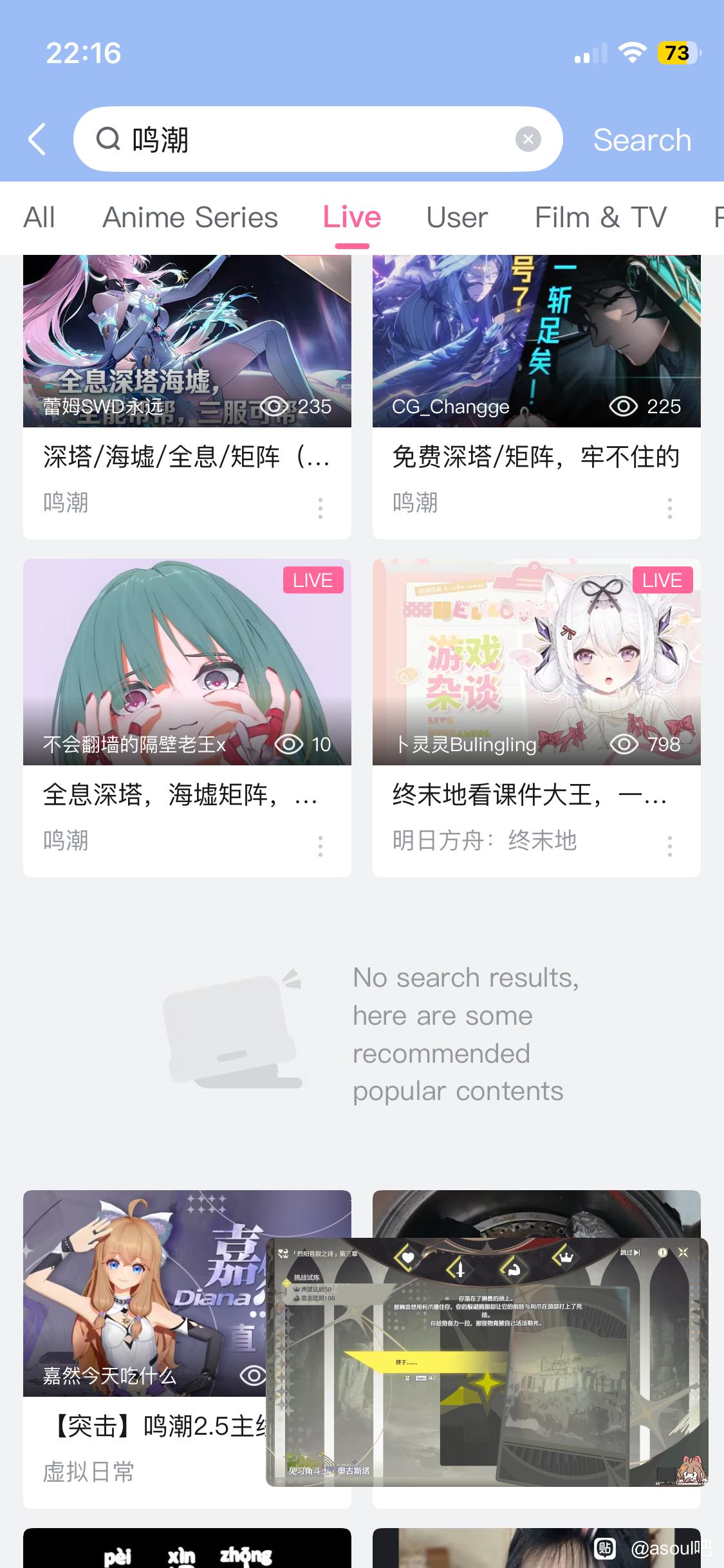The height and width of the screenshot is (1568, 724).
Task: Select the Live tab
Action: click(352, 218)
